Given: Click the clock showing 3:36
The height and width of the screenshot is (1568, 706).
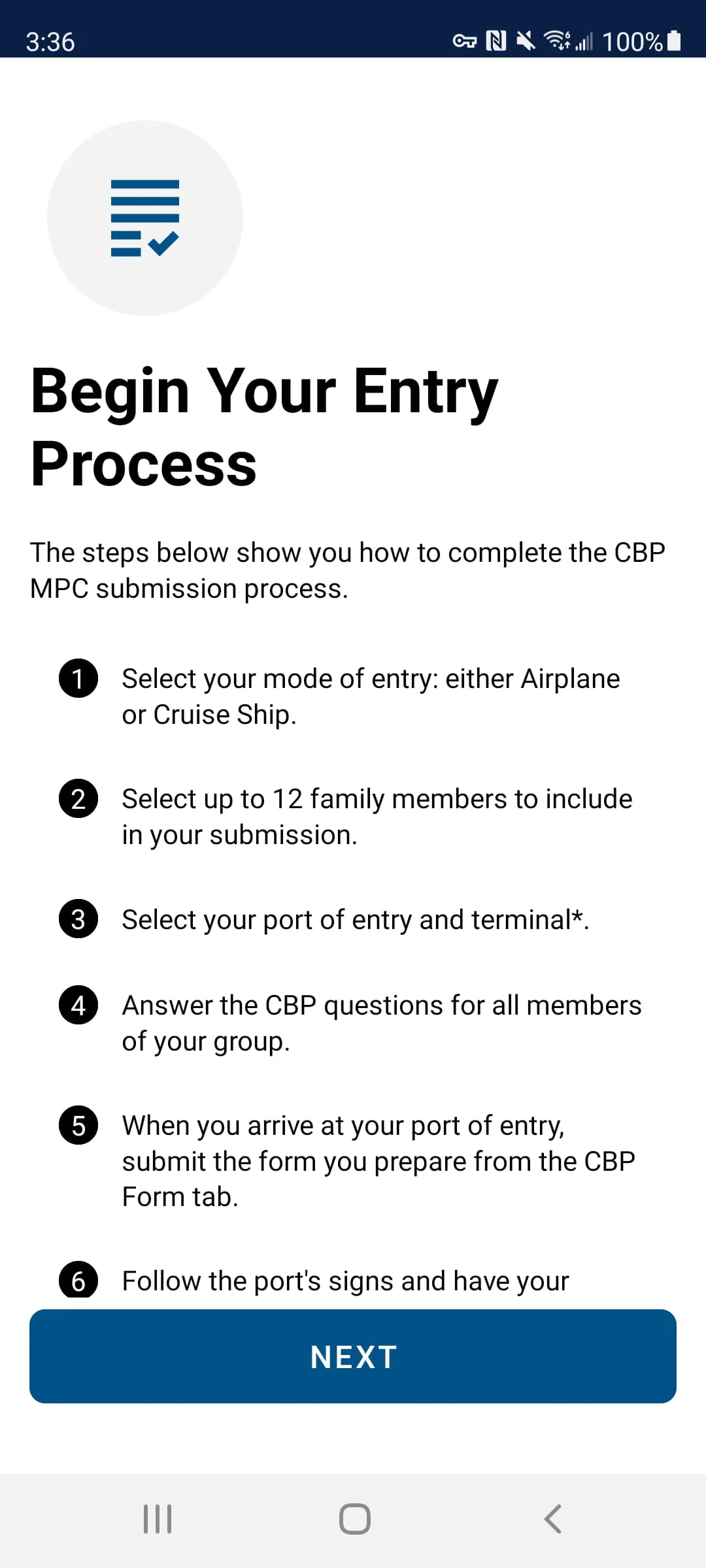Looking at the screenshot, I should click(50, 41).
